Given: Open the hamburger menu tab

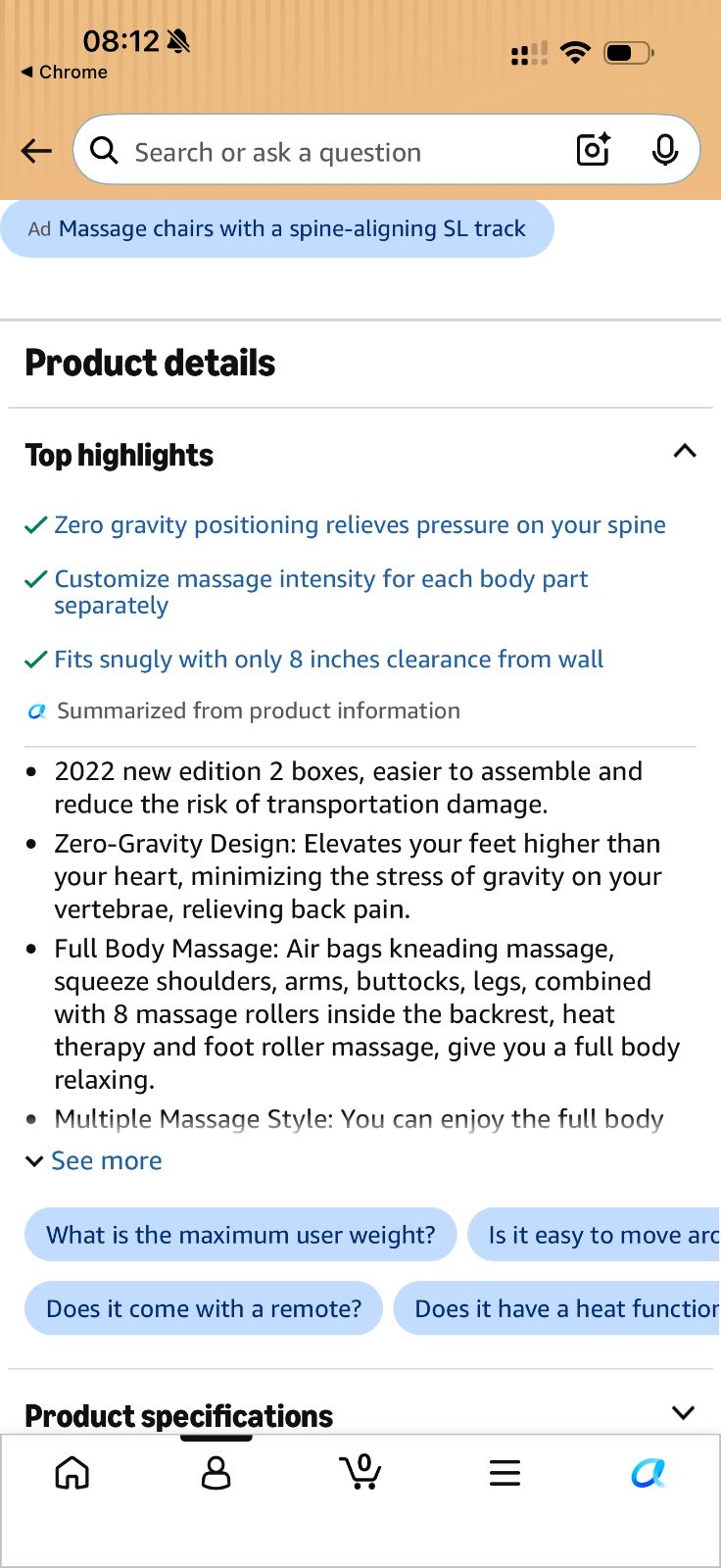Looking at the screenshot, I should [x=505, y=1472].
